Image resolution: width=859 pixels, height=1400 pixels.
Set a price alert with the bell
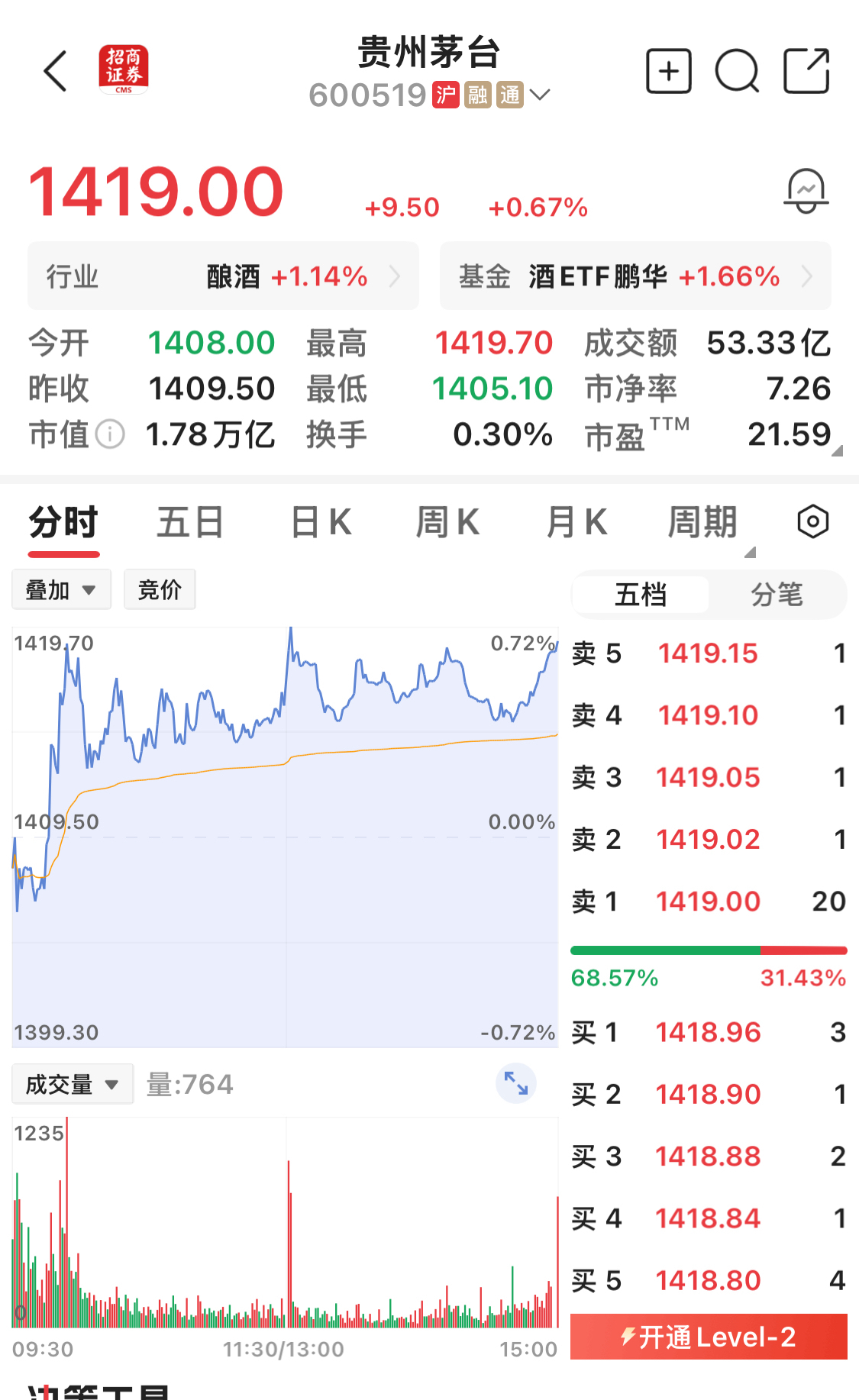(806, 191)
